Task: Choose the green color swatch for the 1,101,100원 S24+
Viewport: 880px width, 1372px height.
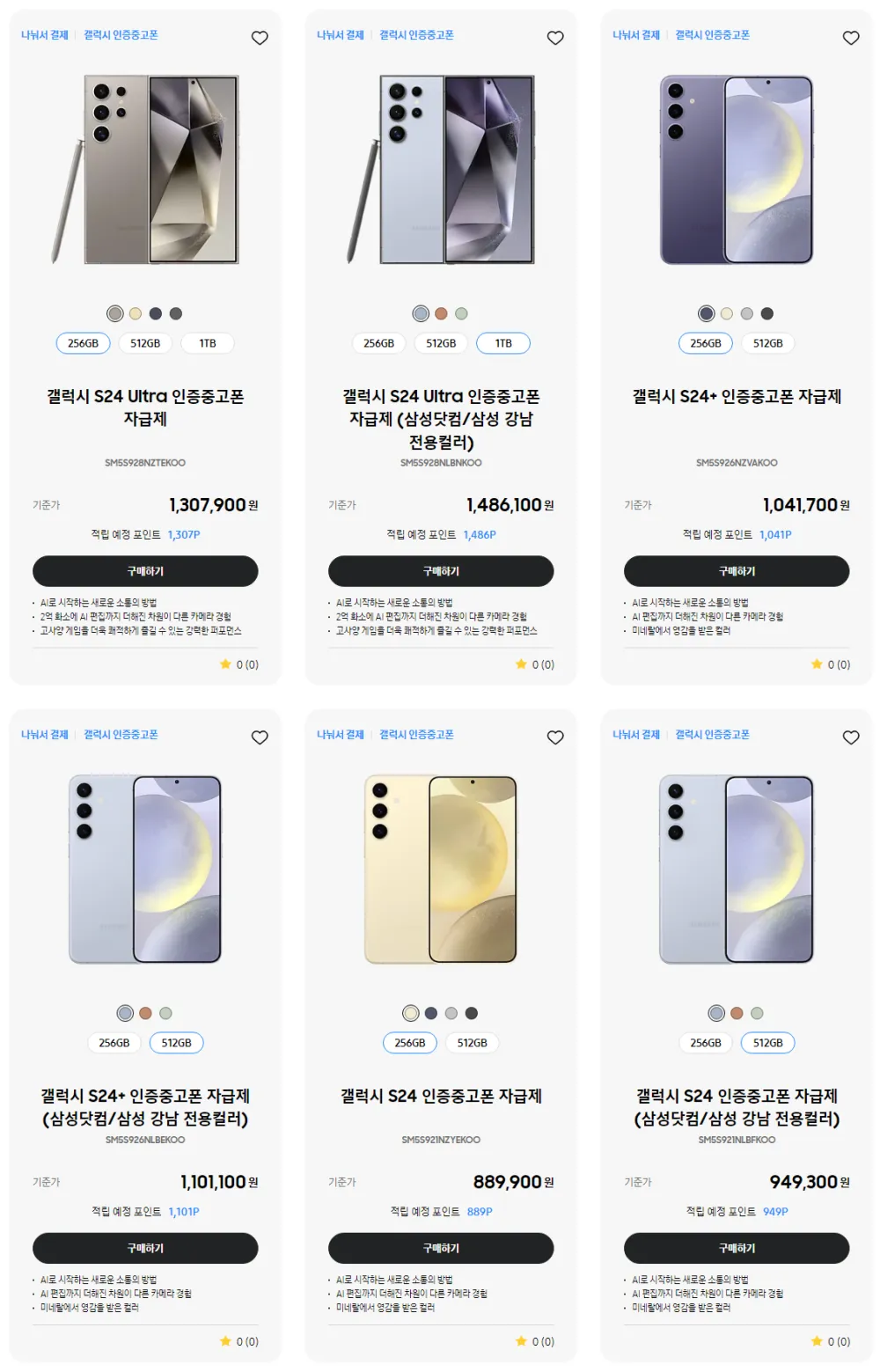Action: [x=165, y=1013]
